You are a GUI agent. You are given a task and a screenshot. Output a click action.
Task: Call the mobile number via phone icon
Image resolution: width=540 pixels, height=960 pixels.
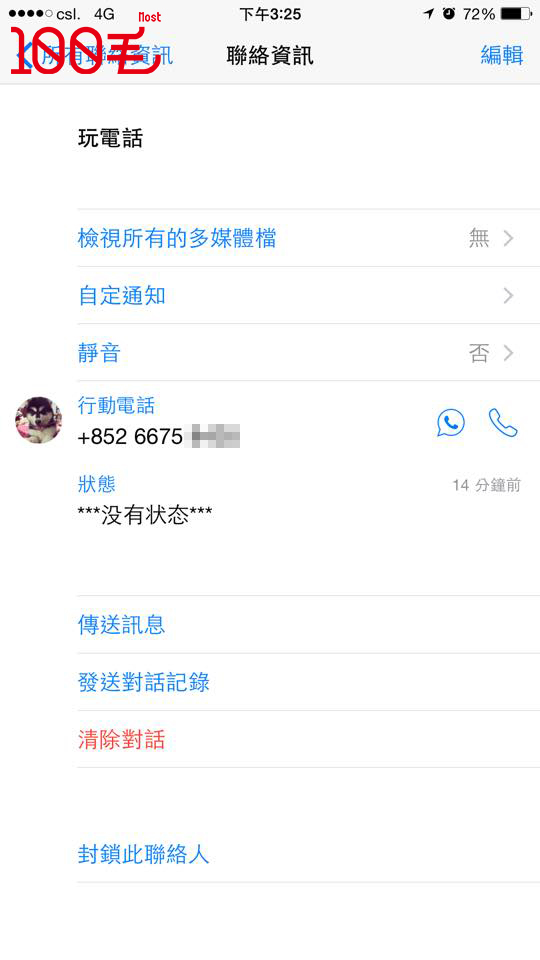(x=503, y=422)
